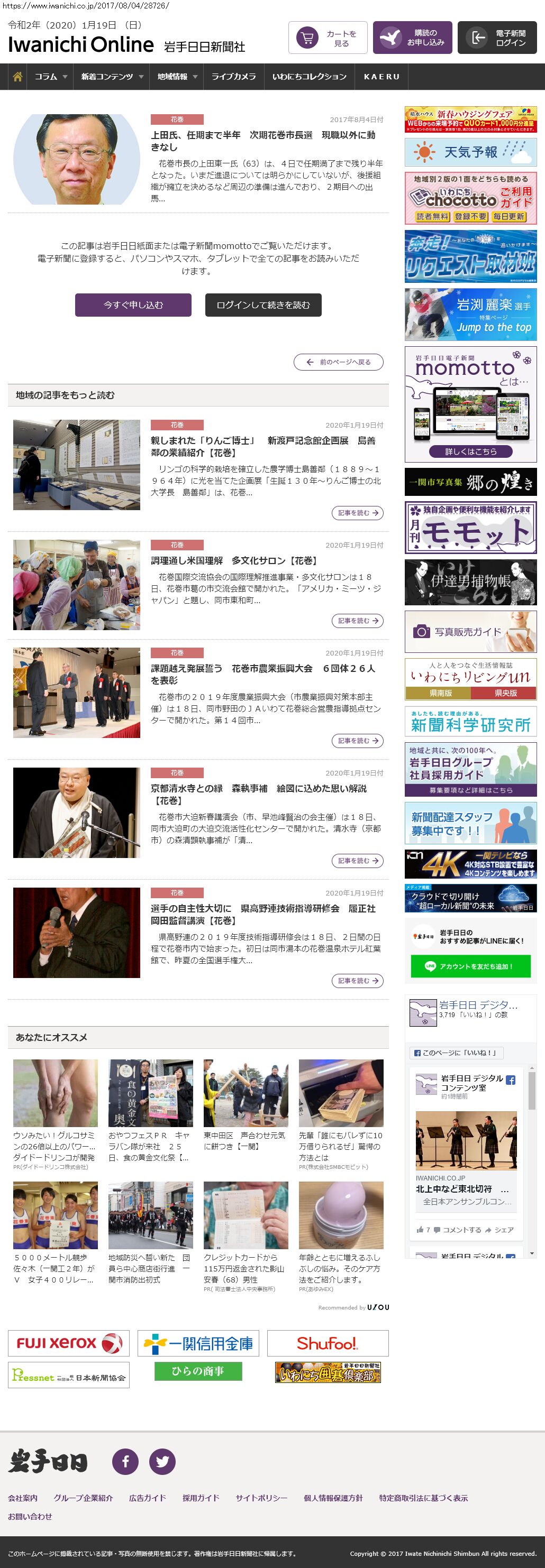Open the 写真販売ガイド banner
Viewport: 545px width, 1568px height.
click(470, 632)
